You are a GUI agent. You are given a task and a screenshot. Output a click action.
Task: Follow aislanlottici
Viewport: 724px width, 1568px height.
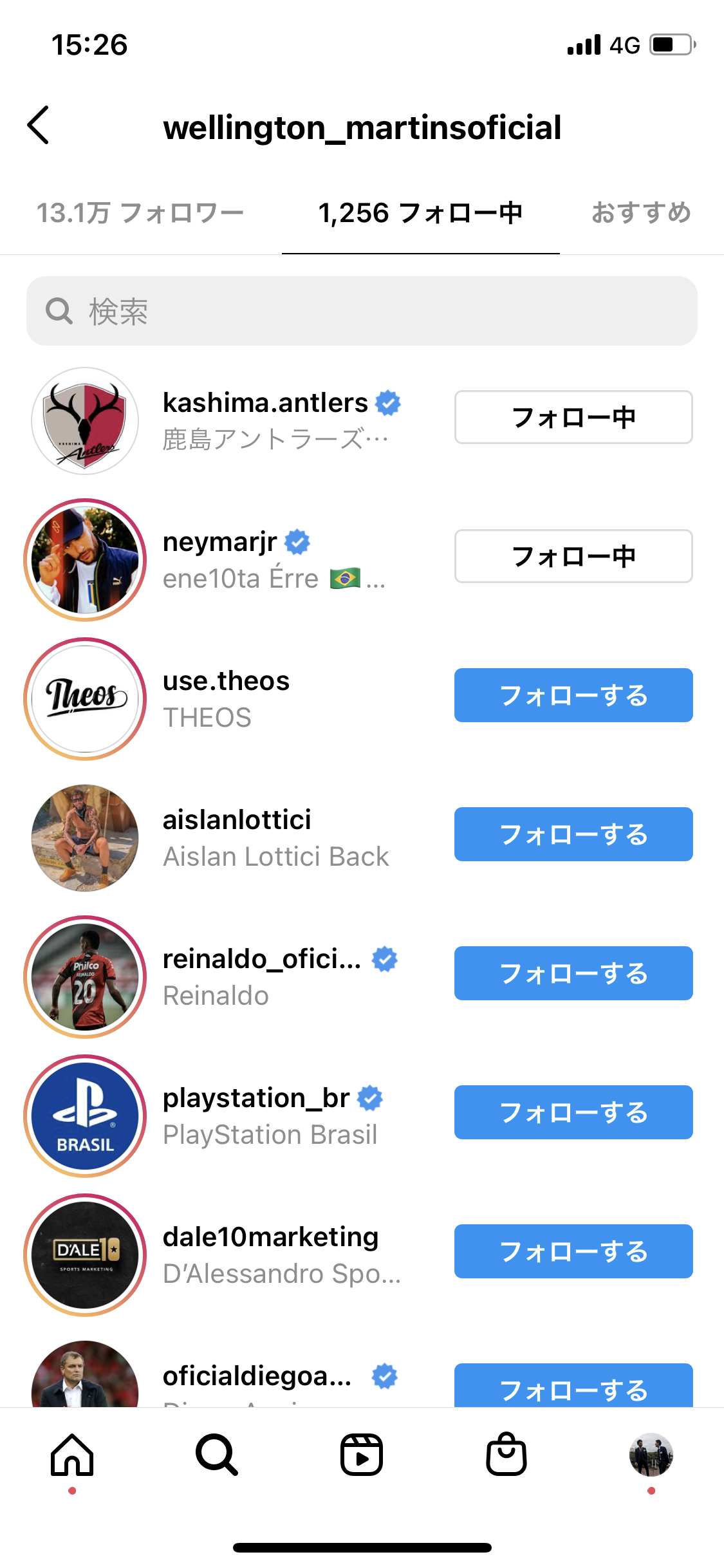point(573,834)
